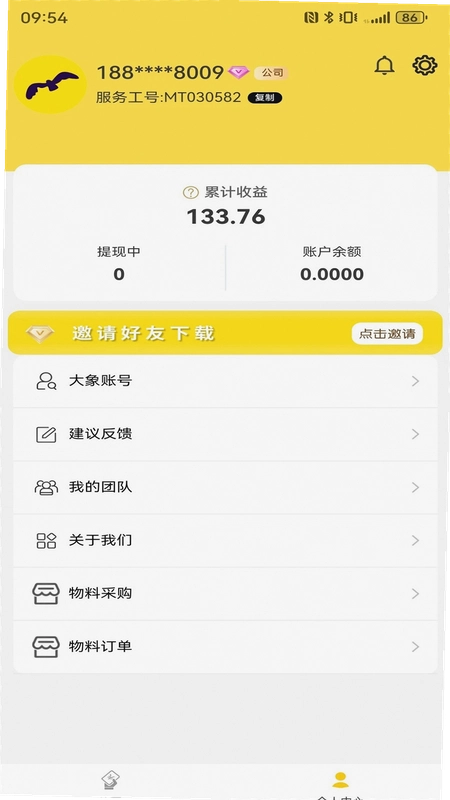The image size is (450, 800).
Task: Go to 物料采购
Action: tap(225, 593)
